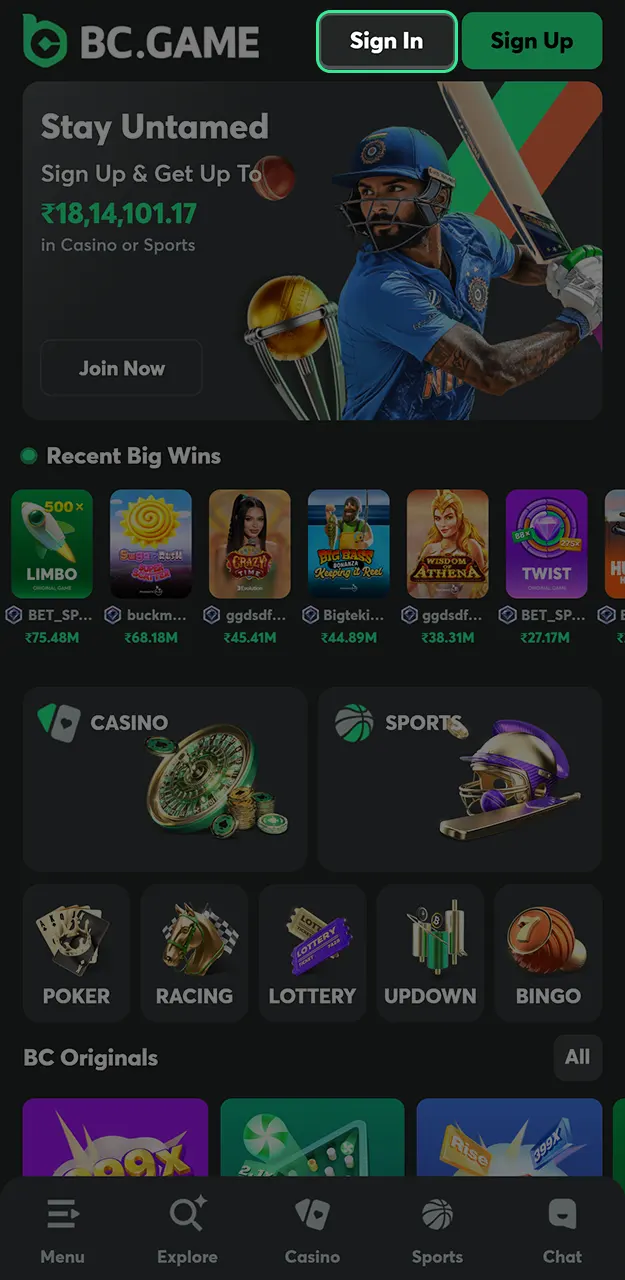This screenshot has width=625, height=1280.
Task: Select the Bingo category
Action: point(548,951)
